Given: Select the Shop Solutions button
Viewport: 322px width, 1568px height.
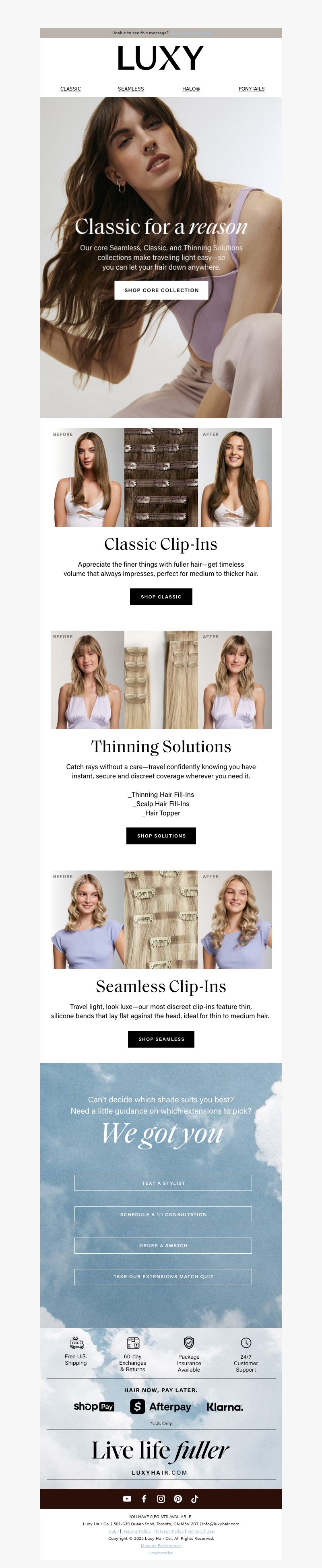Looking at the screenshot, I should (161, 836).
